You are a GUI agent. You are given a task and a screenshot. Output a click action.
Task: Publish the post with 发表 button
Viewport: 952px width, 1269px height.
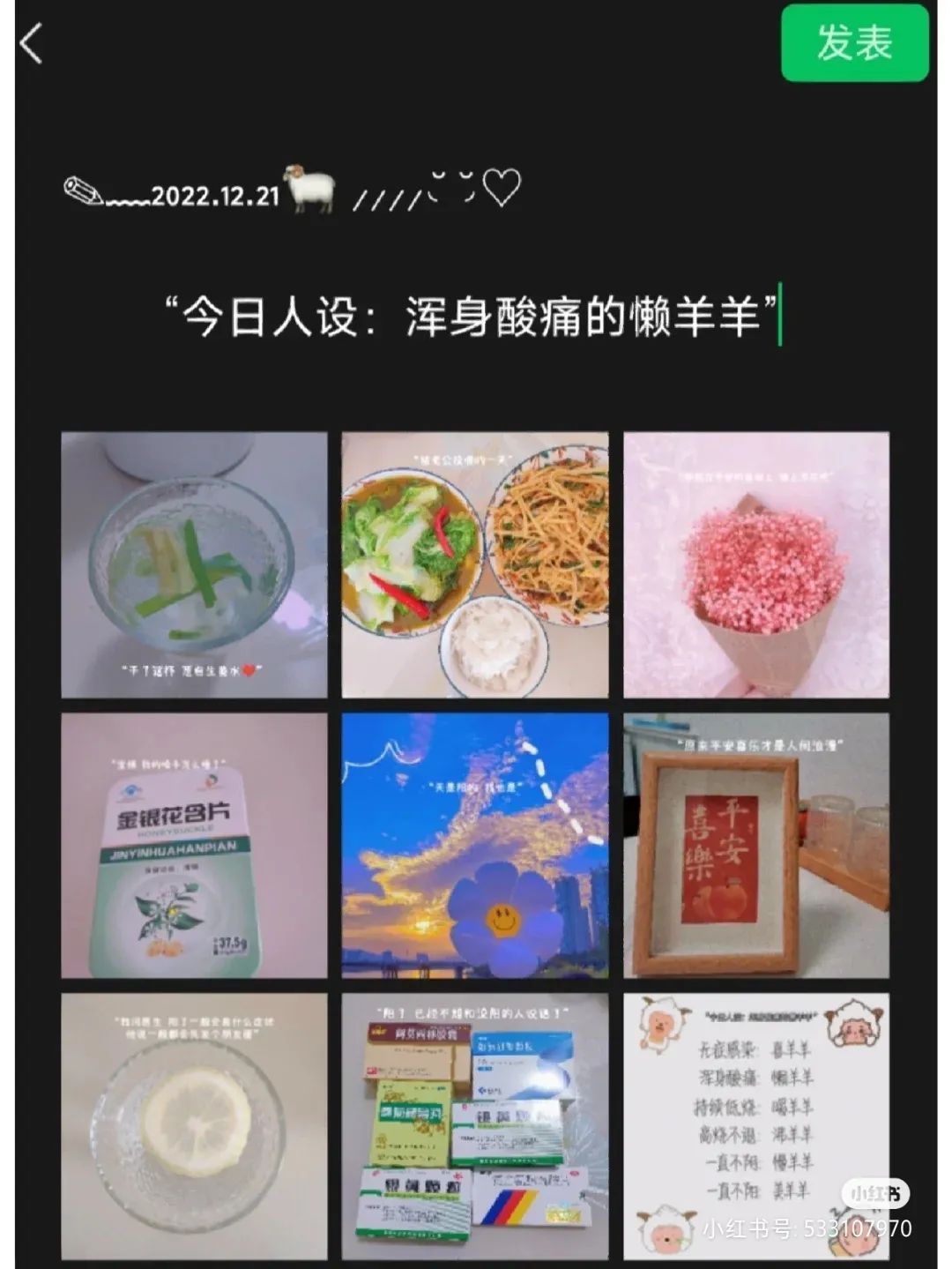(854, 43)
